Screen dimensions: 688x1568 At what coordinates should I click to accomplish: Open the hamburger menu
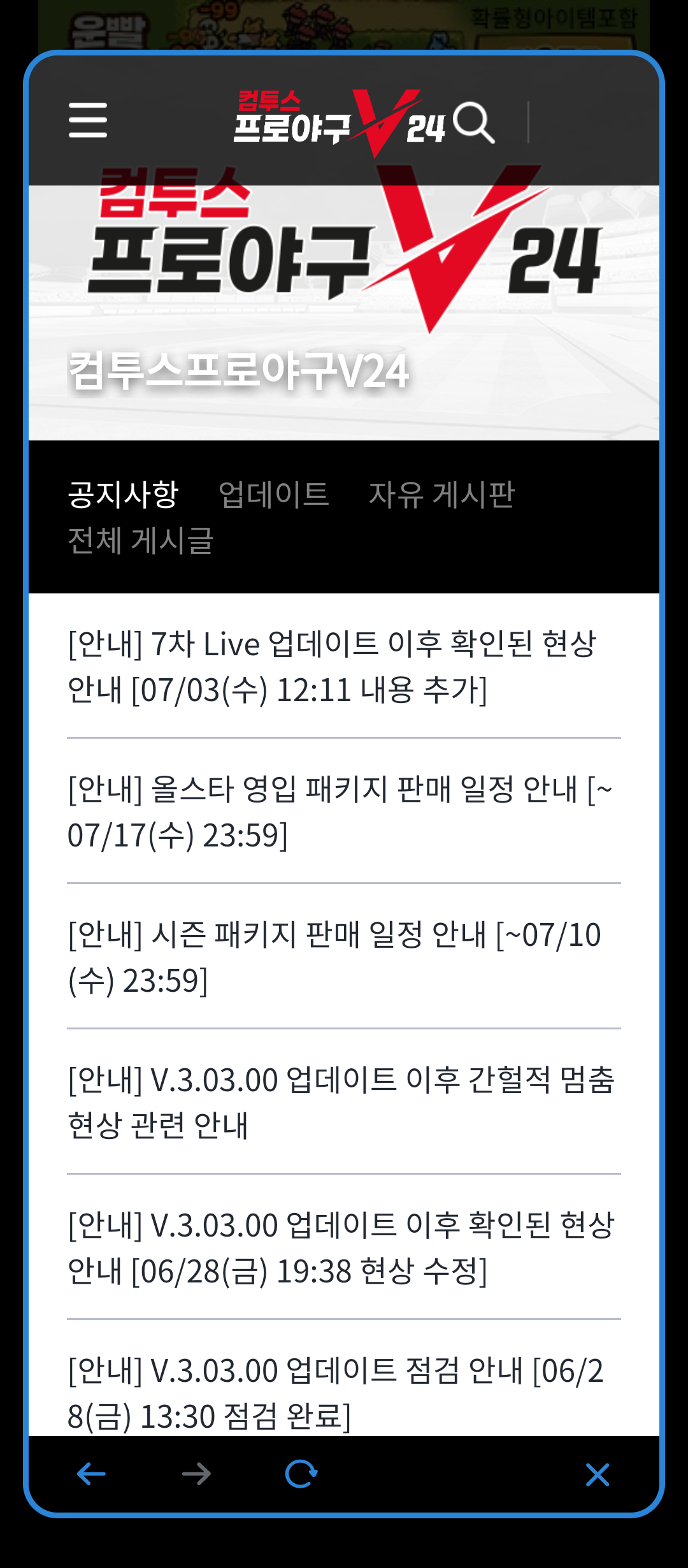(x=88, y=120)
